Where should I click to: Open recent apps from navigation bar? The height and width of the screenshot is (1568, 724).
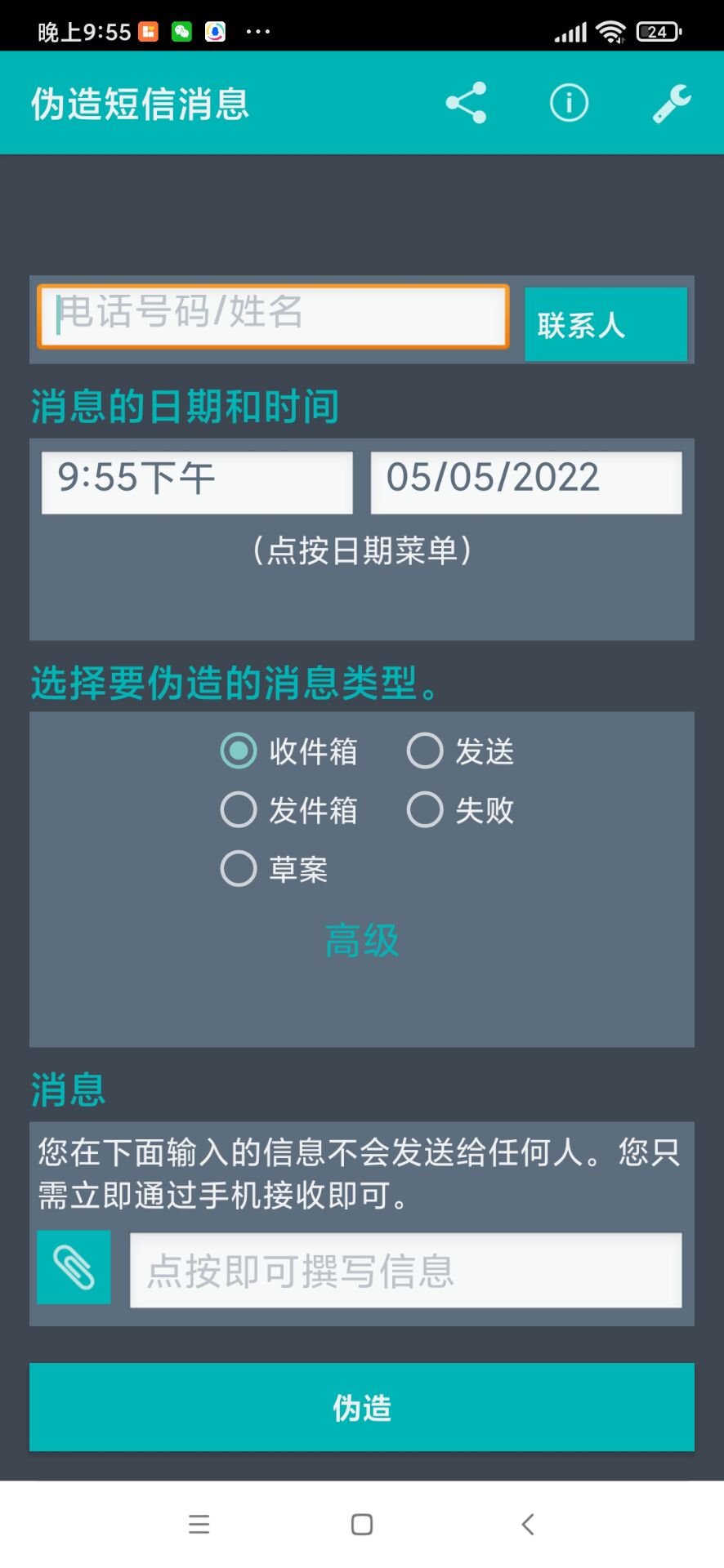[199, 1524]
